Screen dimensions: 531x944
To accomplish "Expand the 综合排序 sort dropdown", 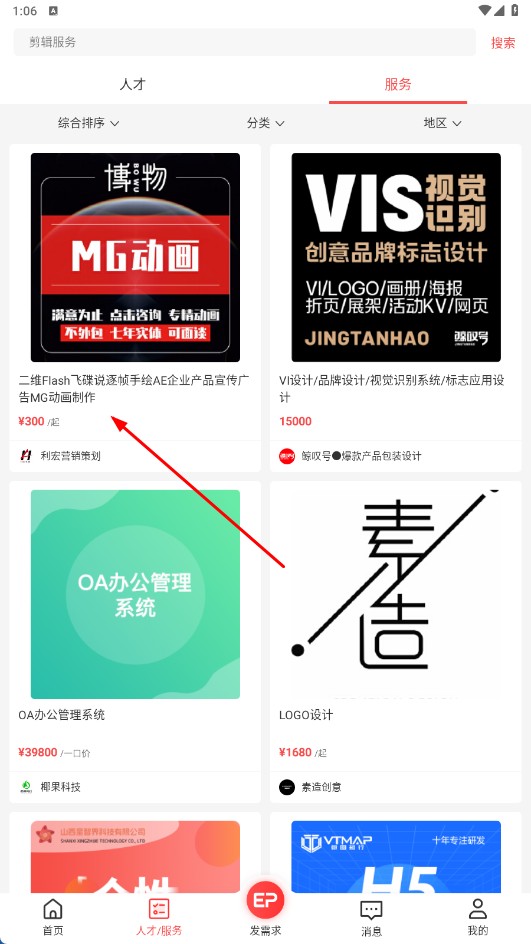I will click(x=88, y=123).
